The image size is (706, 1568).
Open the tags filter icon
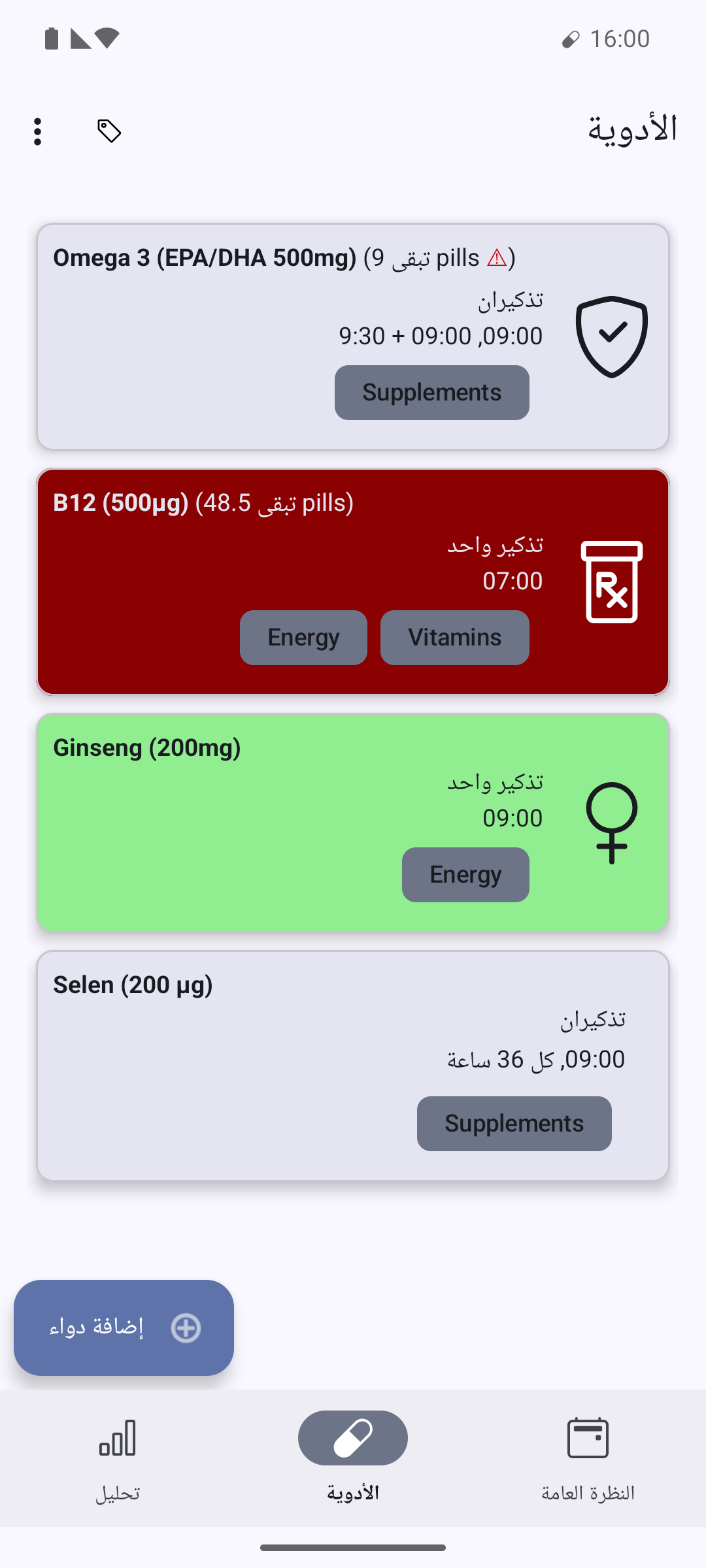[x=109, y=131]
